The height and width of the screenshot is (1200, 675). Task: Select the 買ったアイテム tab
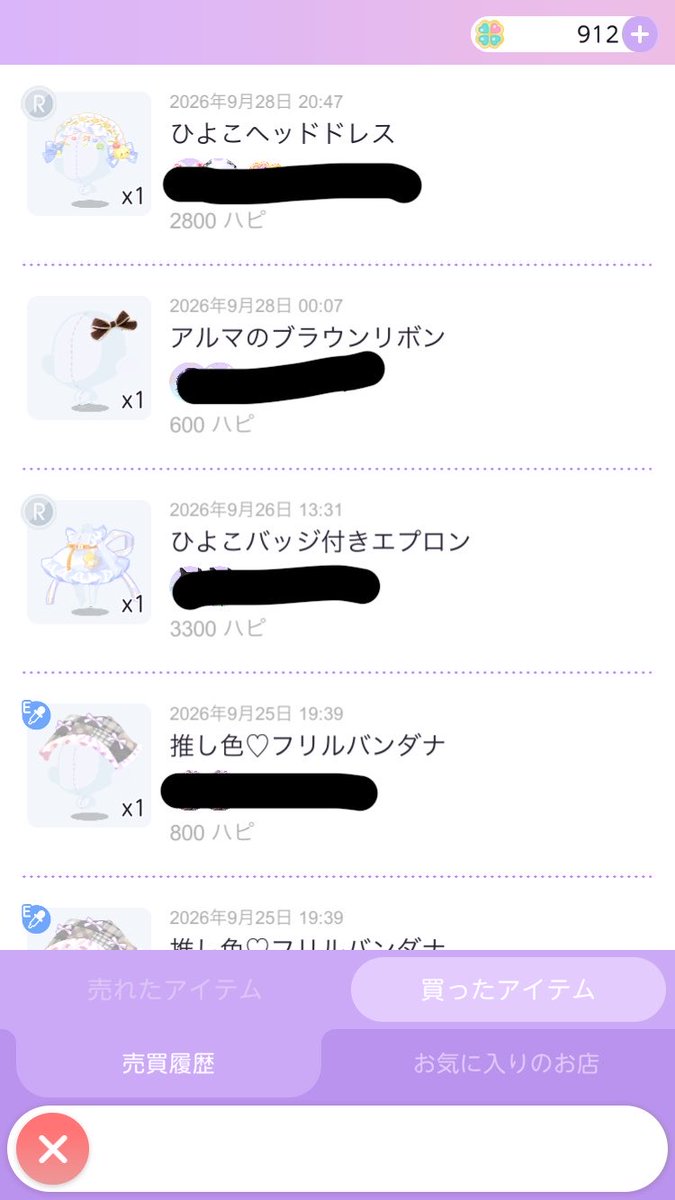(x=508, y=990)
